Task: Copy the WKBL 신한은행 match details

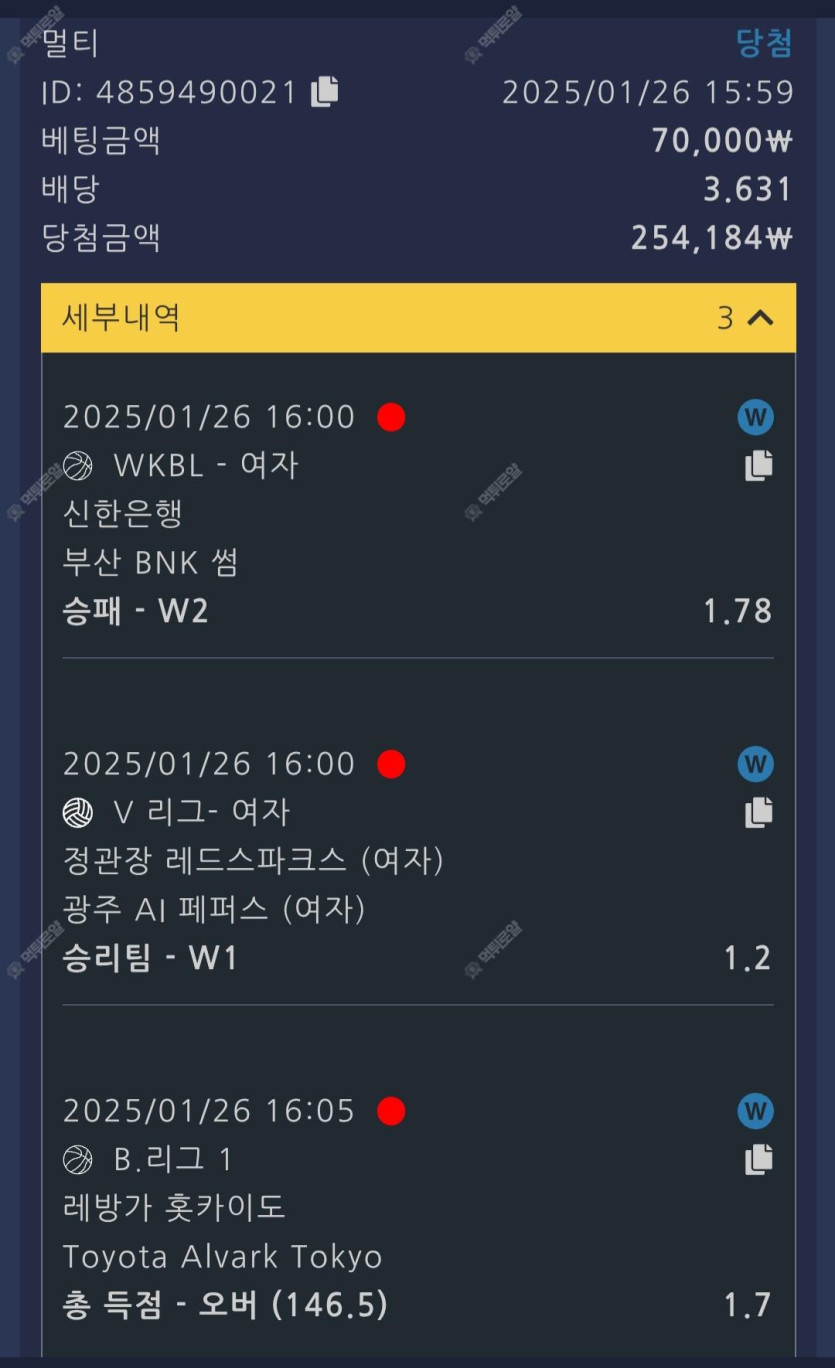Action: pyautogui.click(x=759, y=465)
